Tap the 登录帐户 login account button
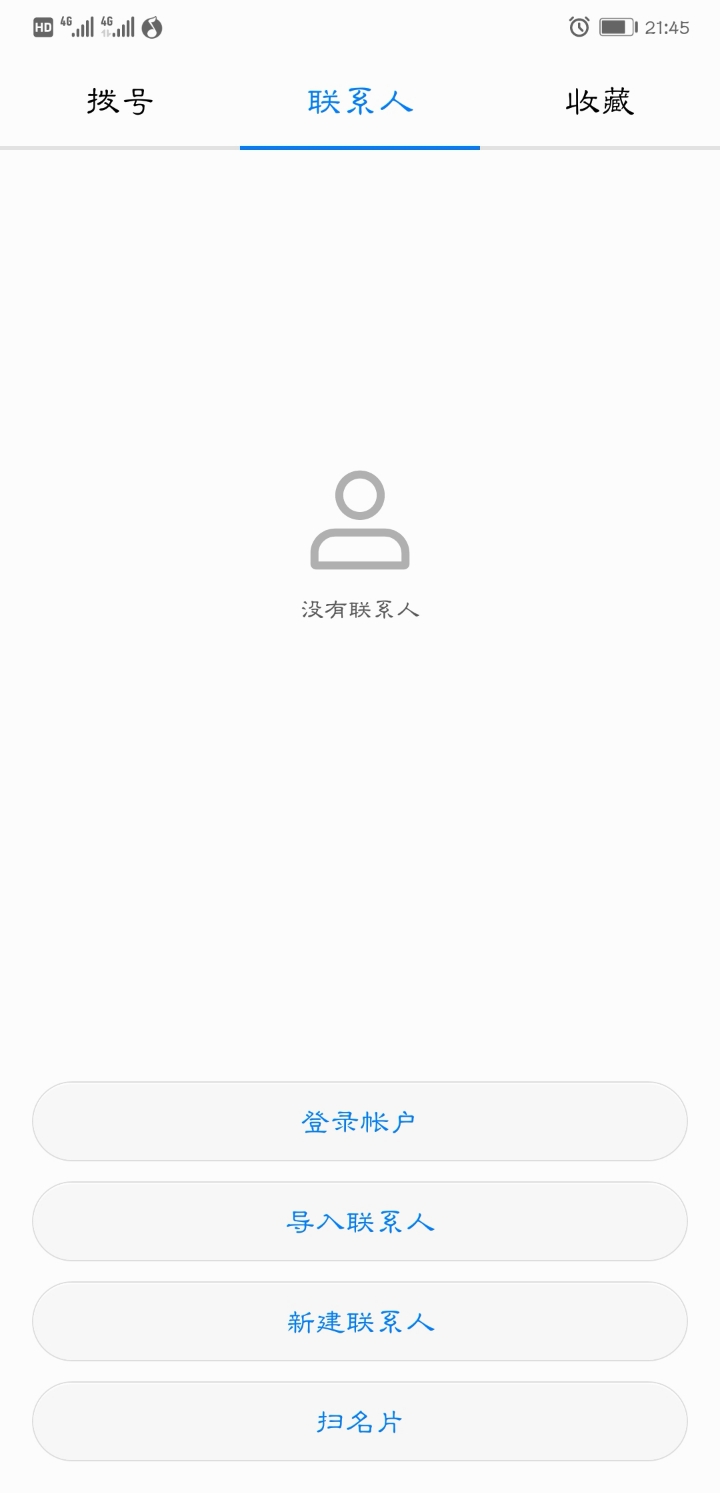 [x=359, y=1121]
